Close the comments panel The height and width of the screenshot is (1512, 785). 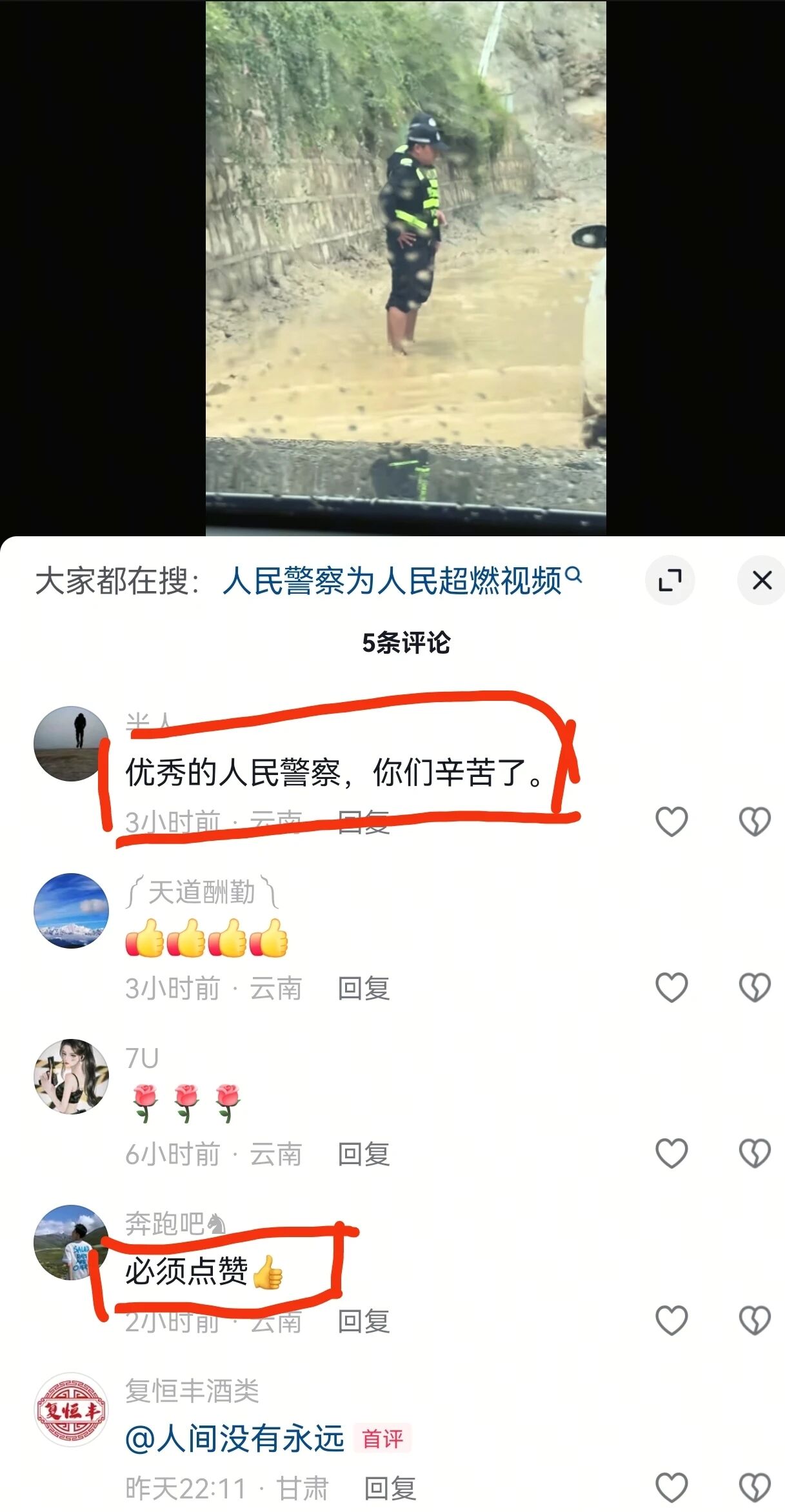pyautogui.click(x=762, y=580)
